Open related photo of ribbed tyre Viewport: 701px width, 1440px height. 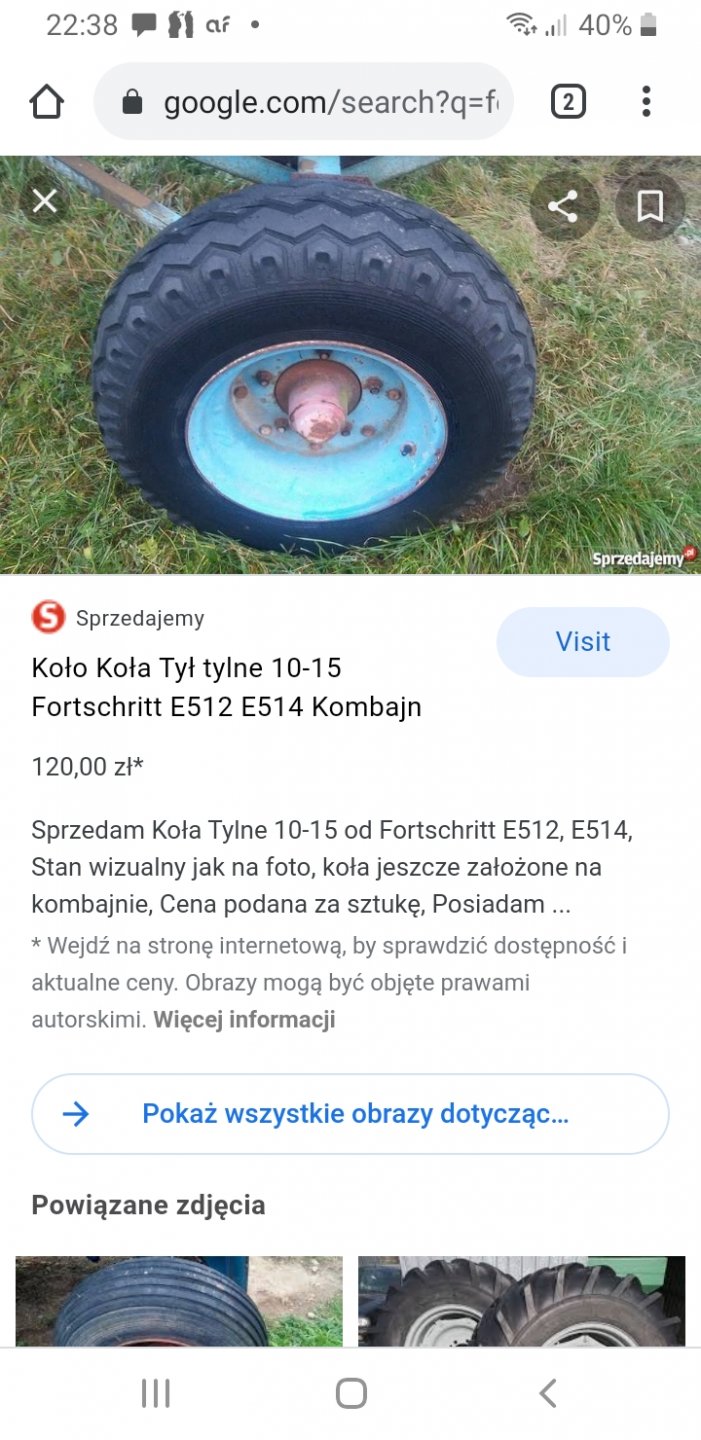pos(178,1300)
